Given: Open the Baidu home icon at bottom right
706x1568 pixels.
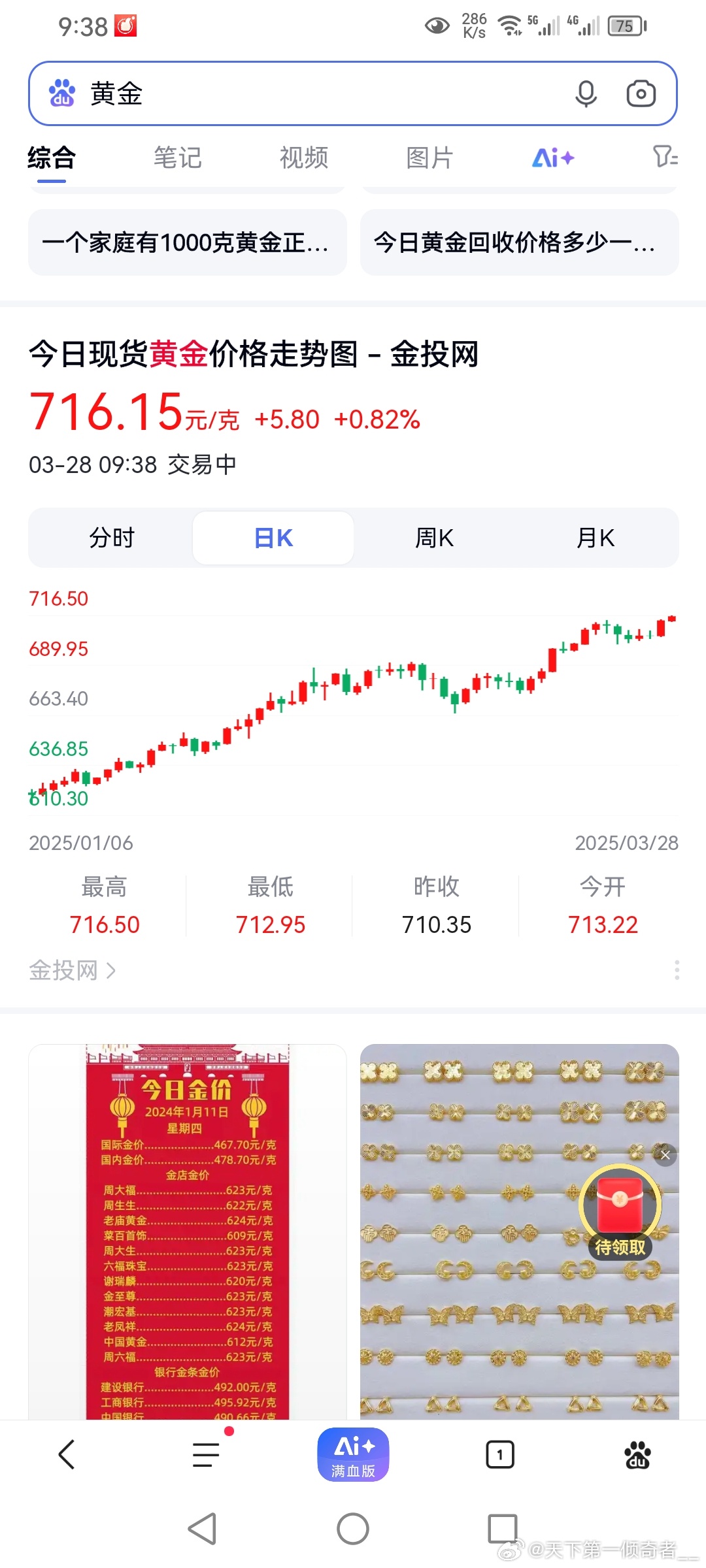Looking at the screenshot, I should pos(637,1454).
